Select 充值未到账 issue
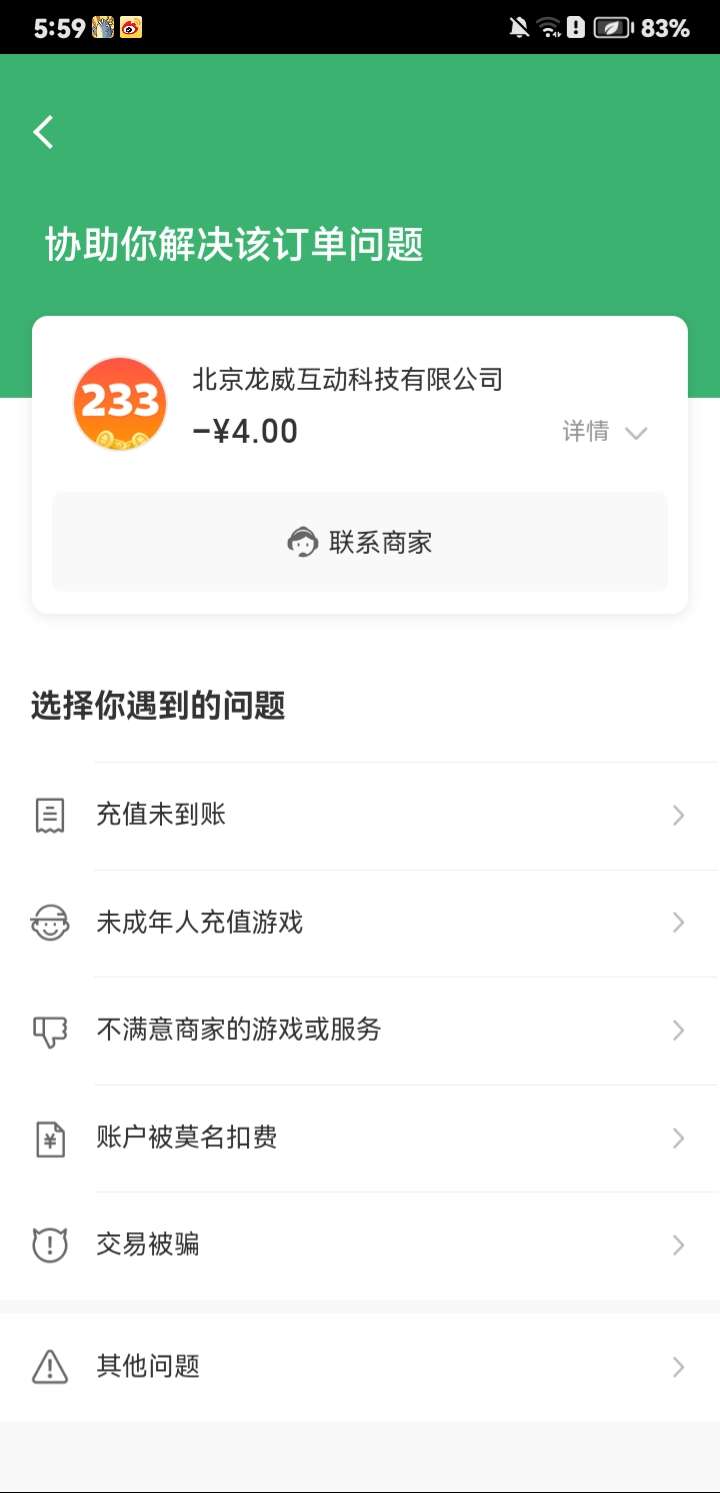Screen dimensions: 720x1493 [360, 816]
